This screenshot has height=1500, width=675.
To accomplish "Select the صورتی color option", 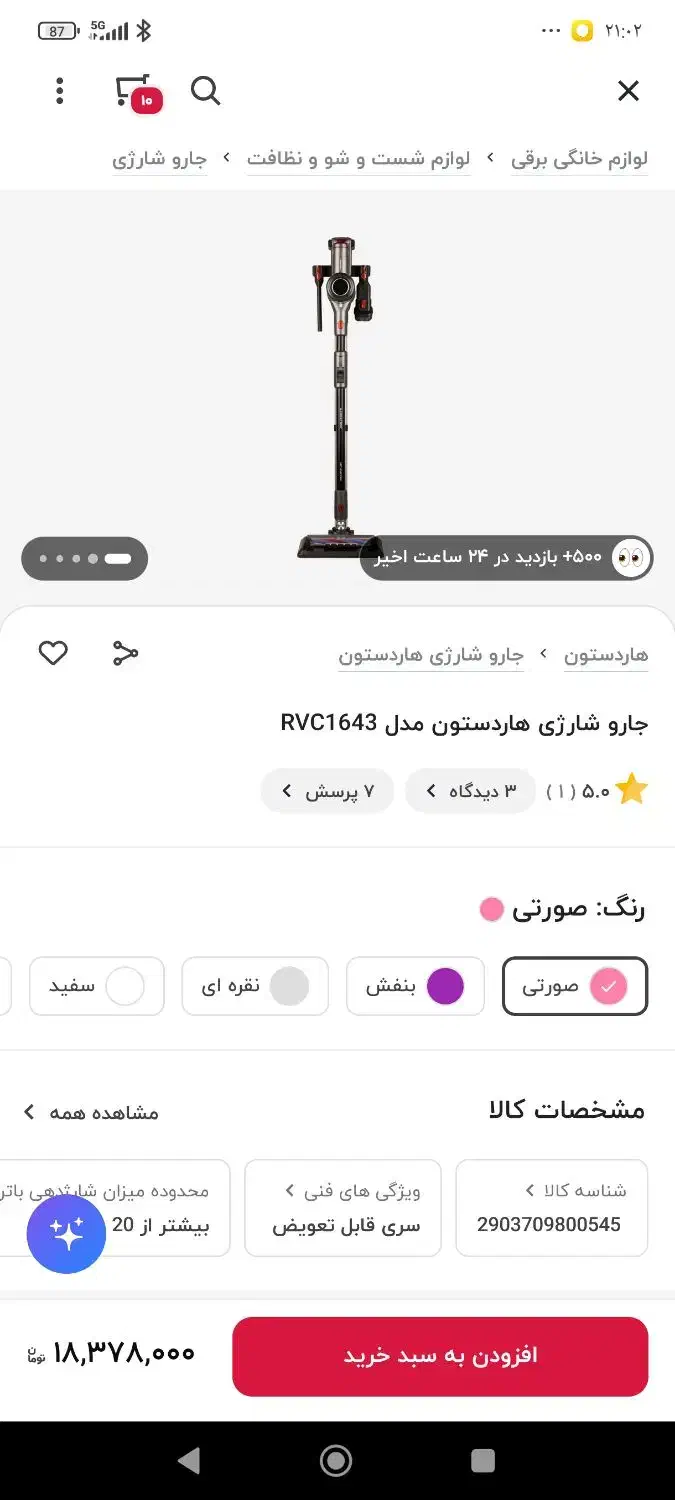I will [574, 986].
